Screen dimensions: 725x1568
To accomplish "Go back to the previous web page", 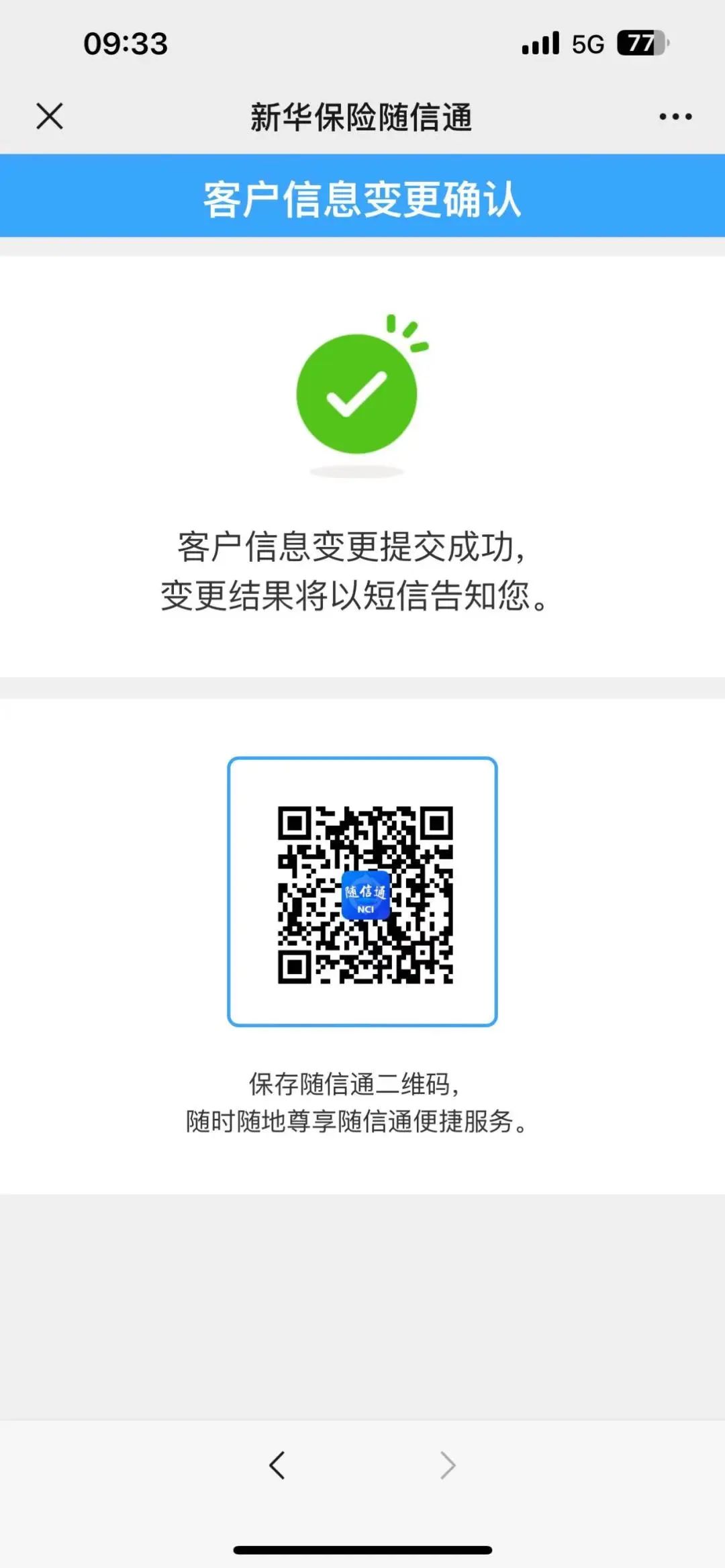I will (x=277, y=1465).
